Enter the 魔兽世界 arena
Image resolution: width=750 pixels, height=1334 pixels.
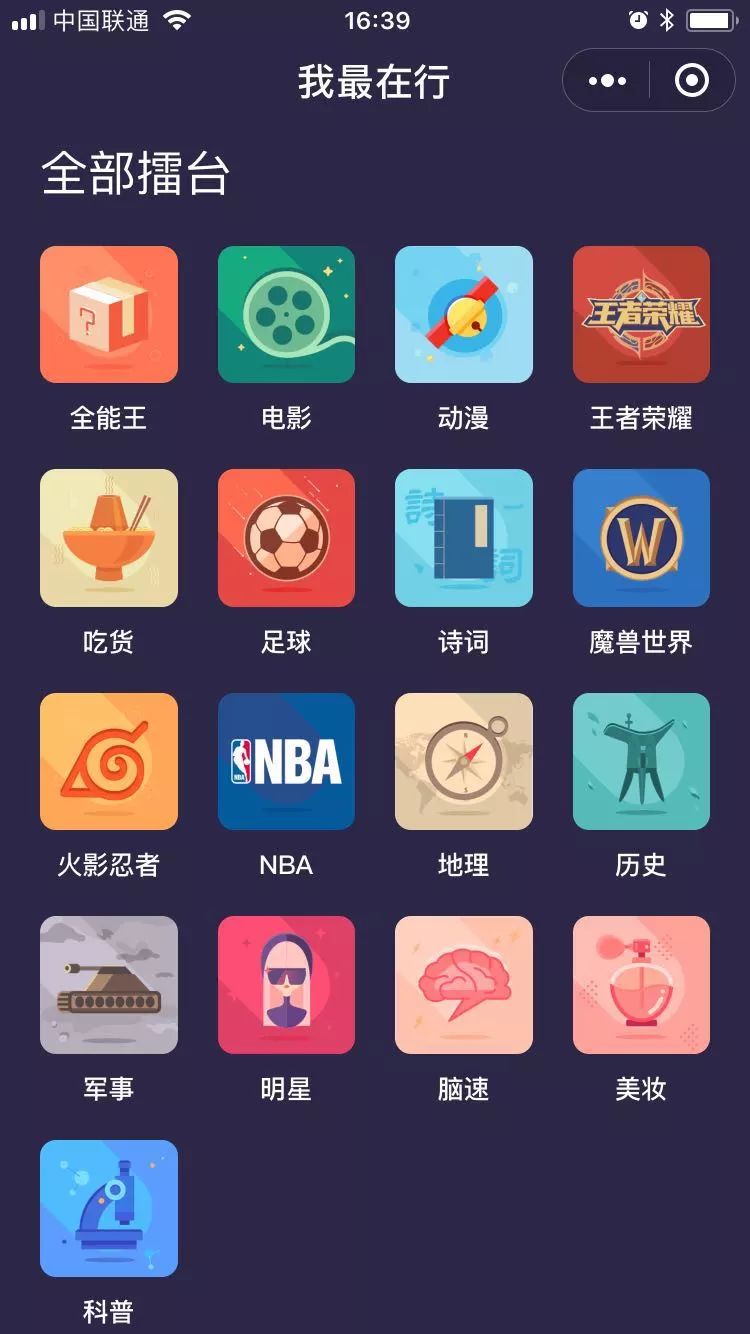pos(641,538)
